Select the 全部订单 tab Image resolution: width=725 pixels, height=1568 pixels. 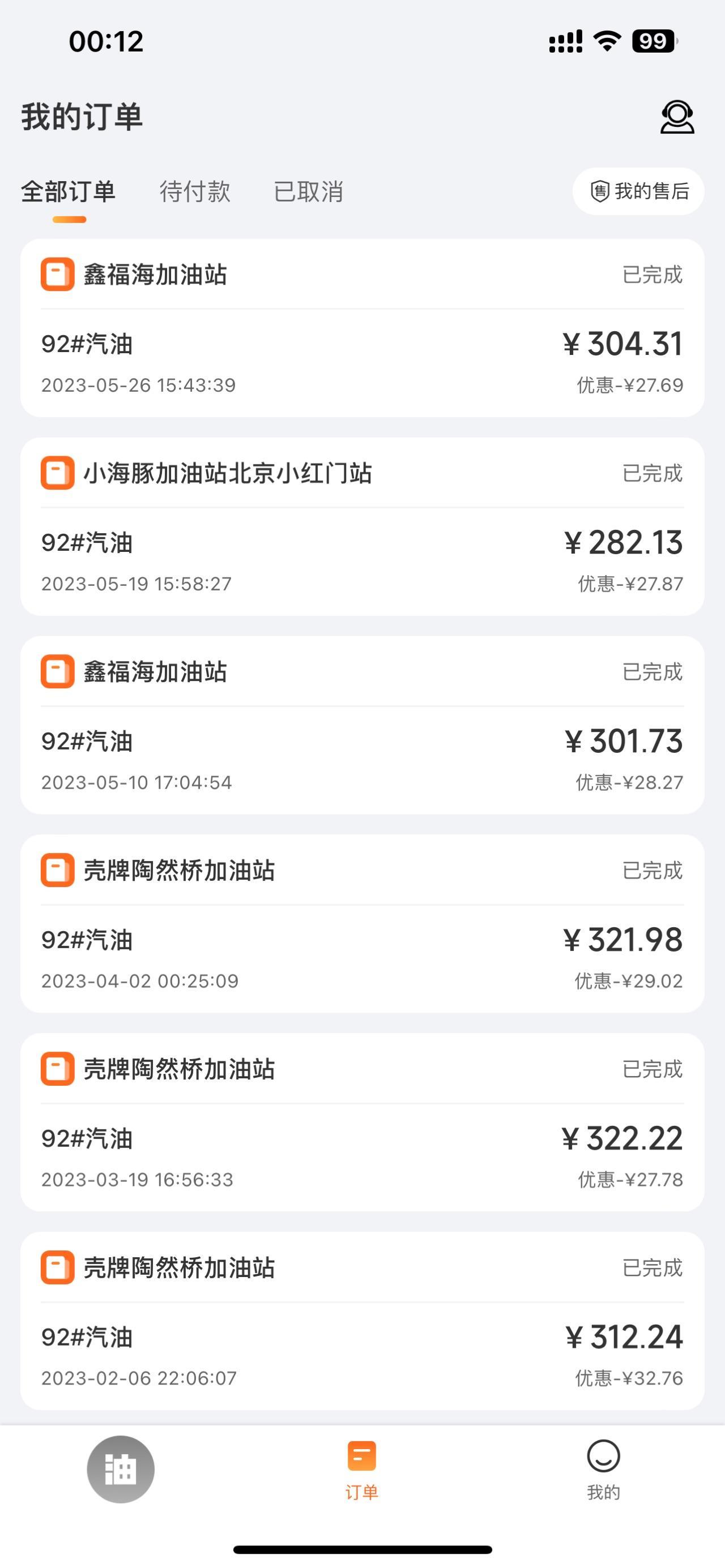click(x=68, y=192)
